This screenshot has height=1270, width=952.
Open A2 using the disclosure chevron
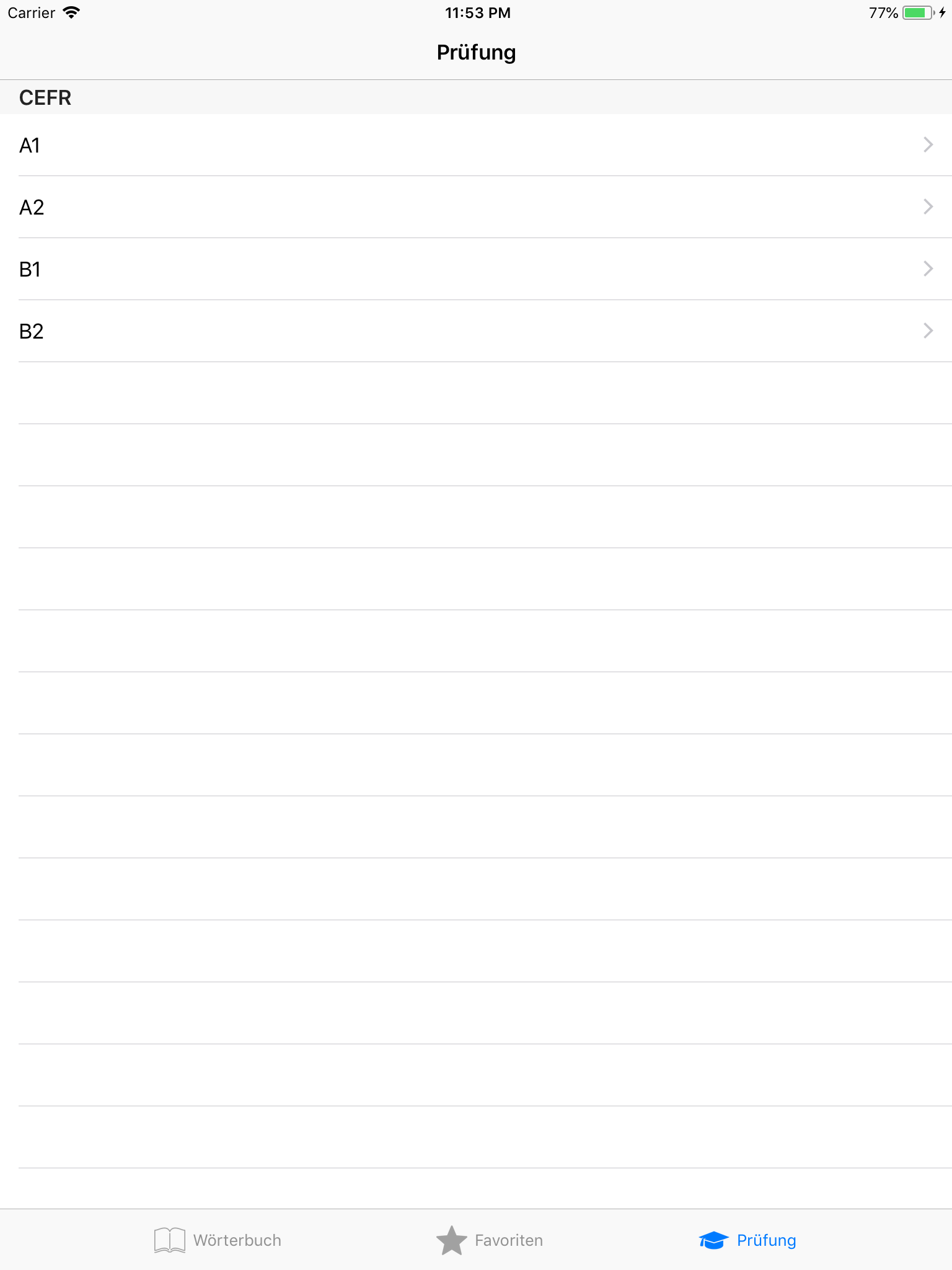pyautogui.click(x=928, y=206)
